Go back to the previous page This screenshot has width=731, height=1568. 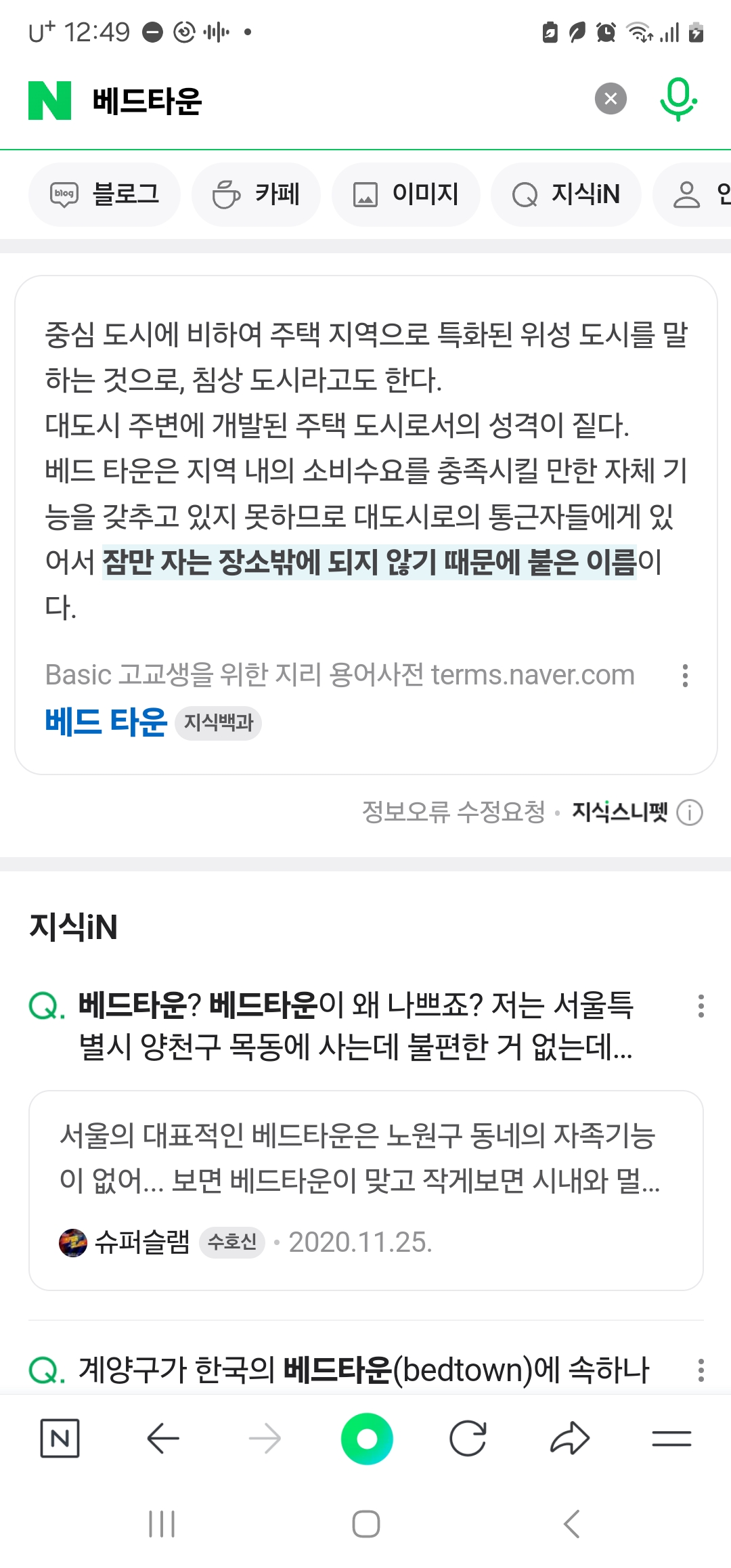163,1438
